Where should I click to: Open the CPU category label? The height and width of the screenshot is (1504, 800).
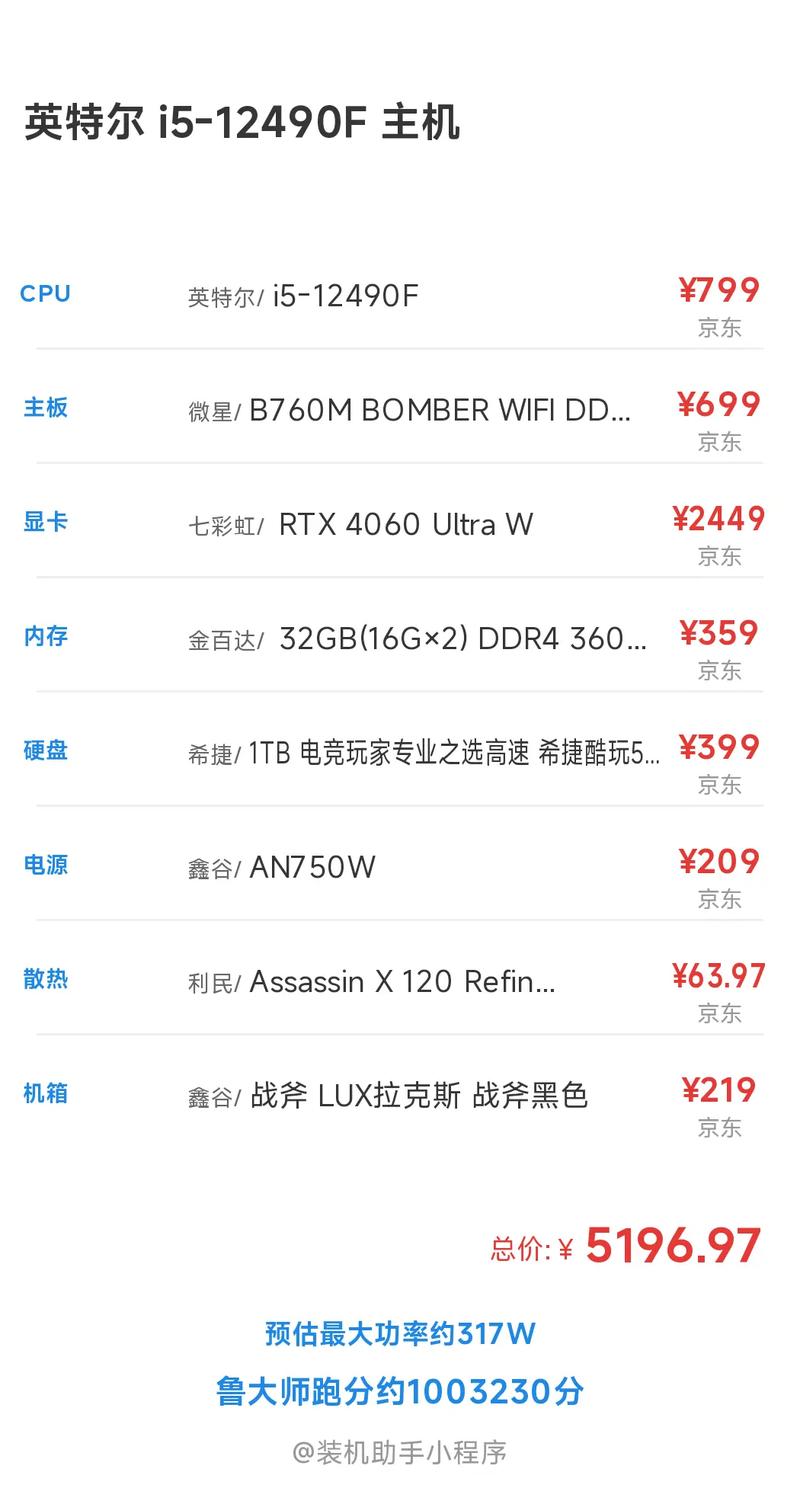click(45, 293)
